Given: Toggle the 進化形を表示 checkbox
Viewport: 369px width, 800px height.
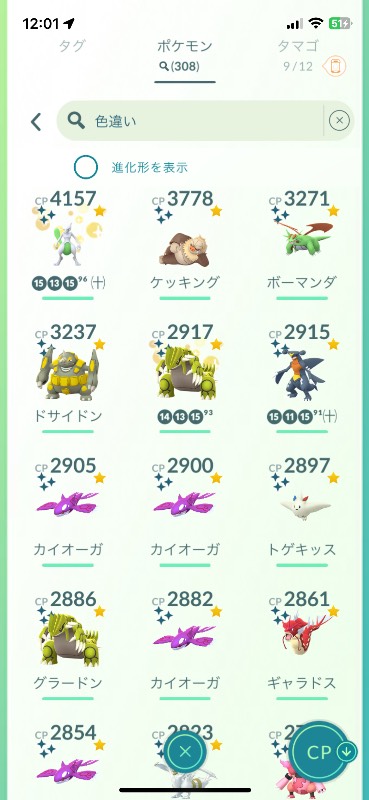Looking at the screenshot, I should (x=85, y=167).
